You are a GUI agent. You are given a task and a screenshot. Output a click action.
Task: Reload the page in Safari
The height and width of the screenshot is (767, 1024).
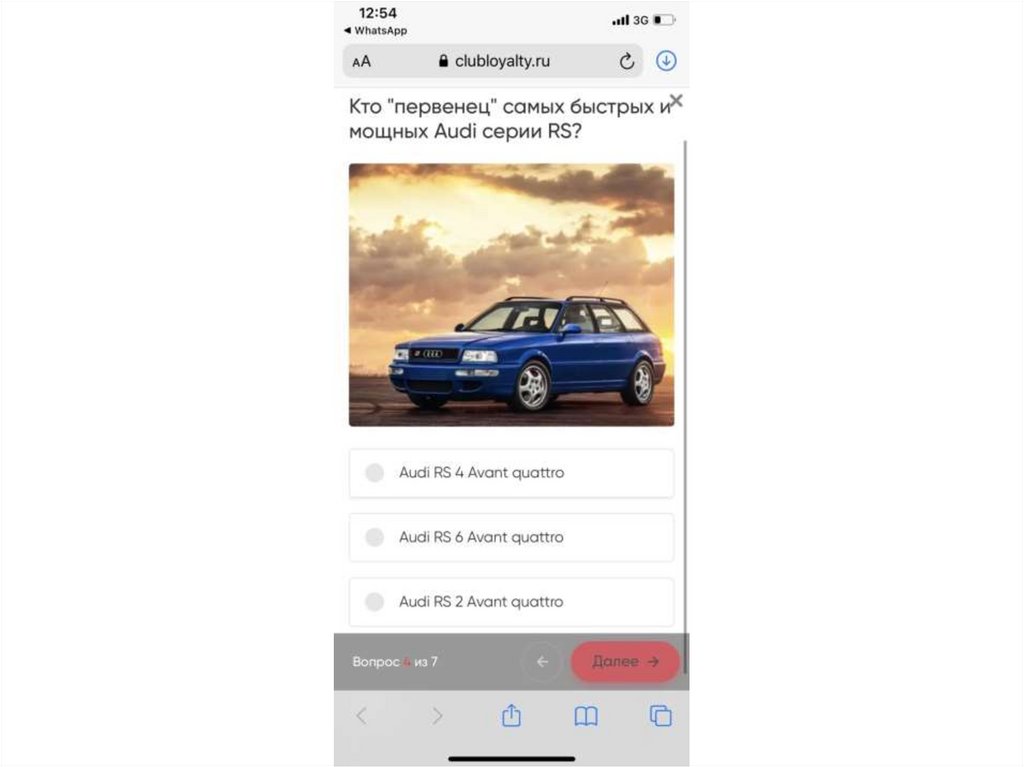[627, 61]
